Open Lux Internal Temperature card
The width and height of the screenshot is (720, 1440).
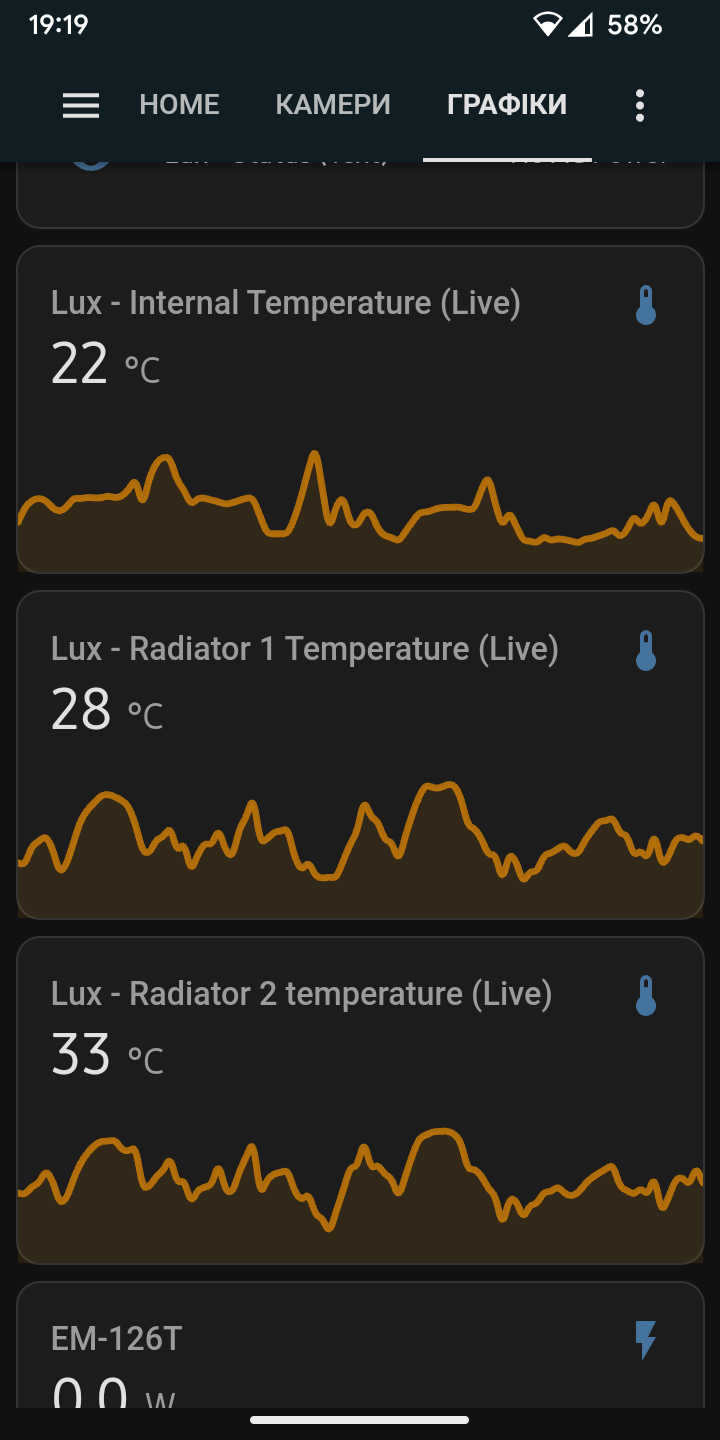(360, 409)
